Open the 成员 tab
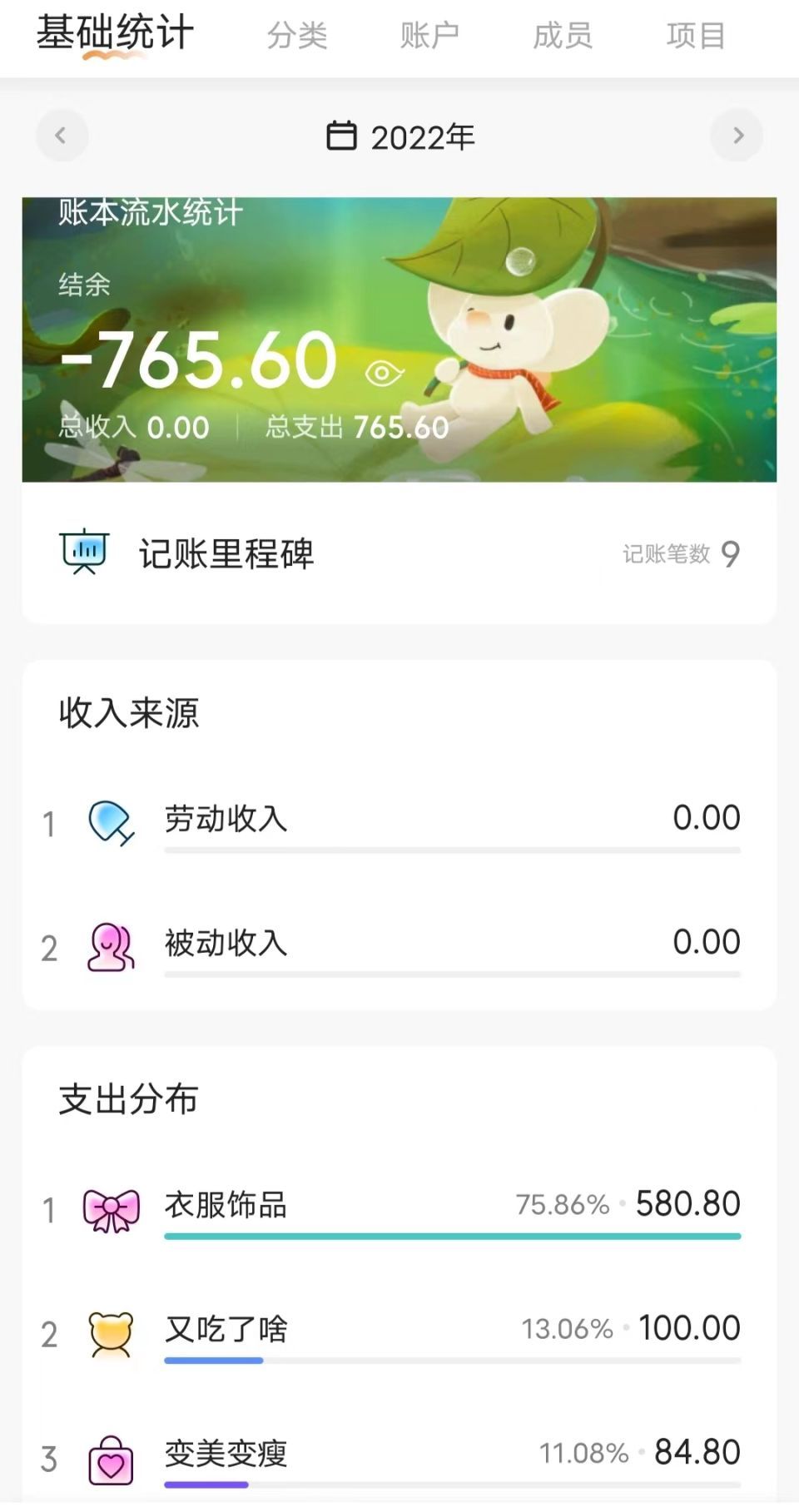 pyautogui.click(x=563, y=36)
